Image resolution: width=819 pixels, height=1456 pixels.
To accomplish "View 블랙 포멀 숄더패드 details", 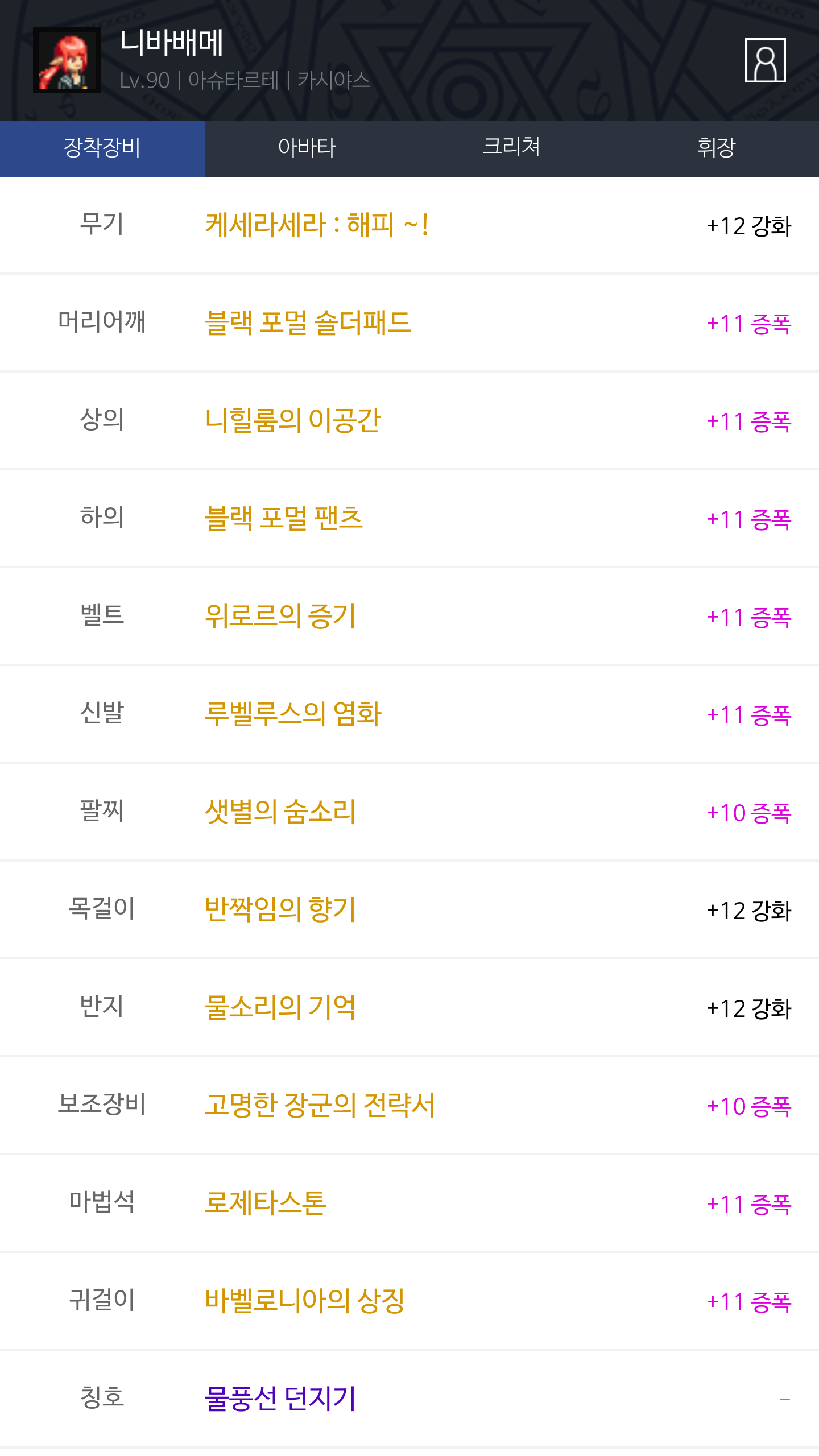I will pos(308,323).
